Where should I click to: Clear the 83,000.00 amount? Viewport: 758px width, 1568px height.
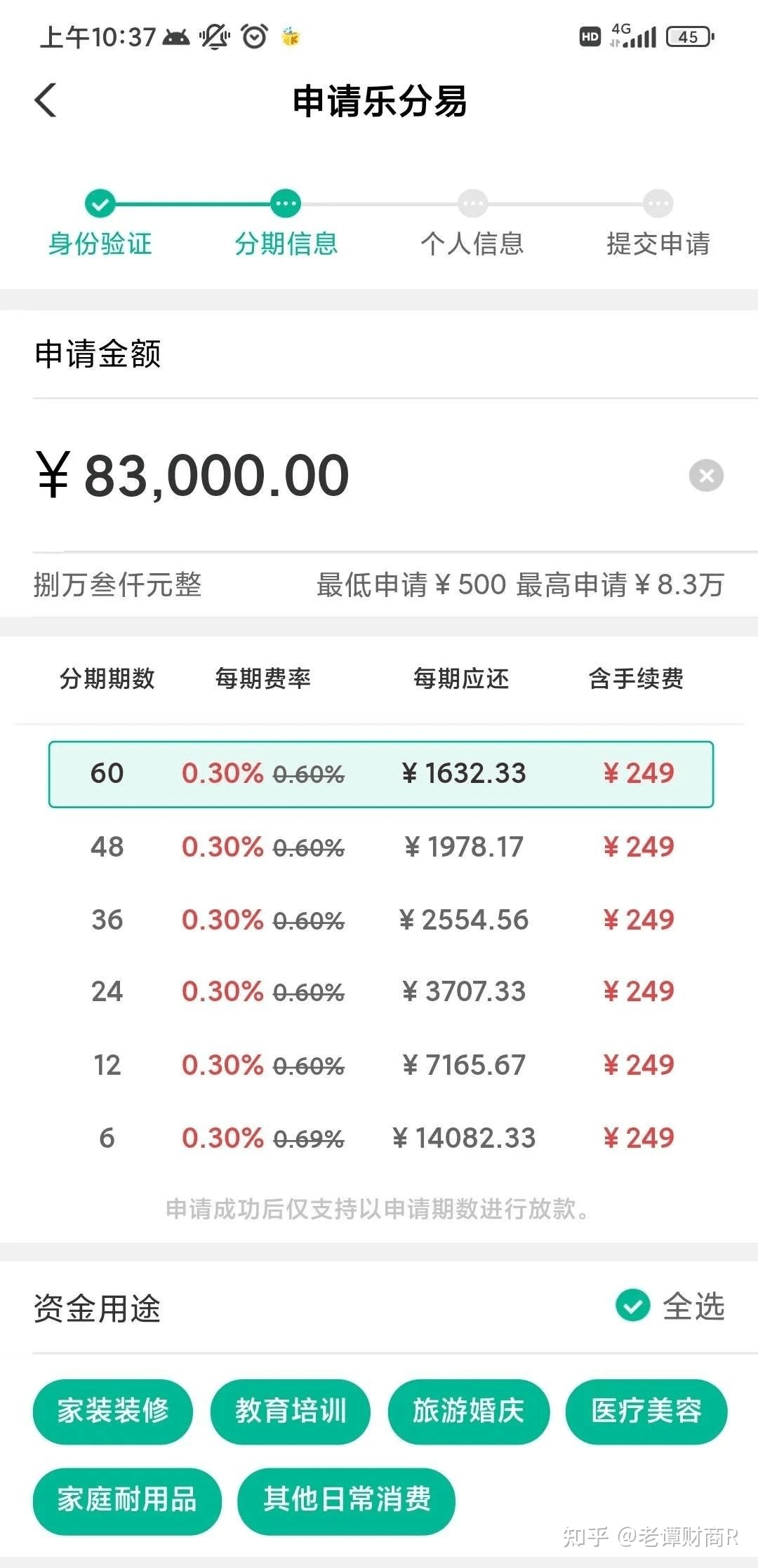[706, 476]
